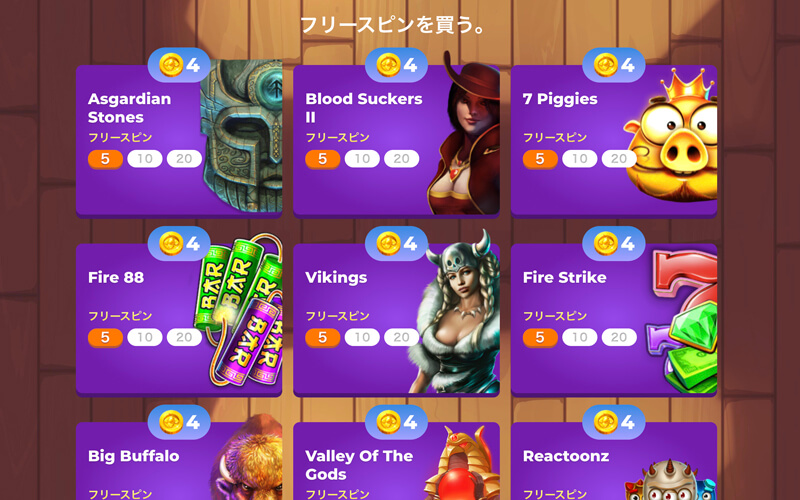Choose 5 free spins for Fire Strike

coord(540,337)
